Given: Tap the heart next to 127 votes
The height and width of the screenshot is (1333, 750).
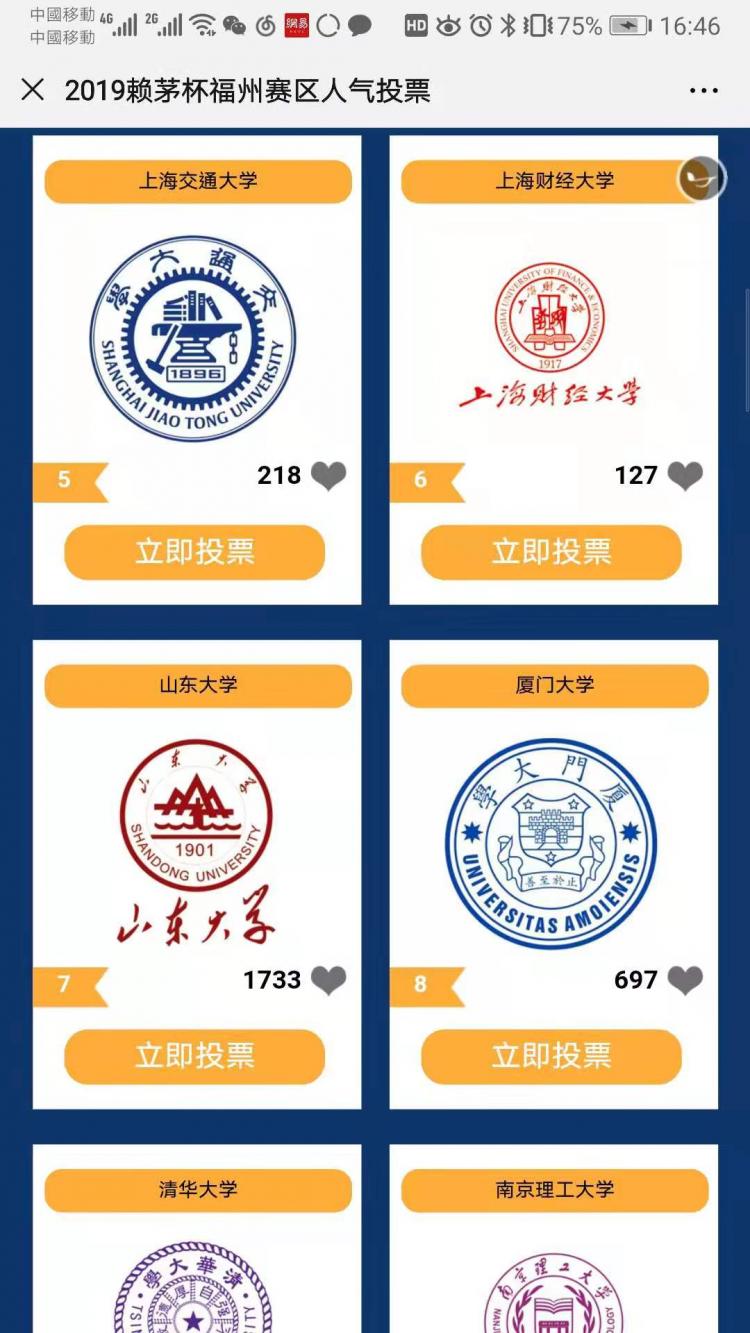Looking at the screenshot, I should point(685,476).
